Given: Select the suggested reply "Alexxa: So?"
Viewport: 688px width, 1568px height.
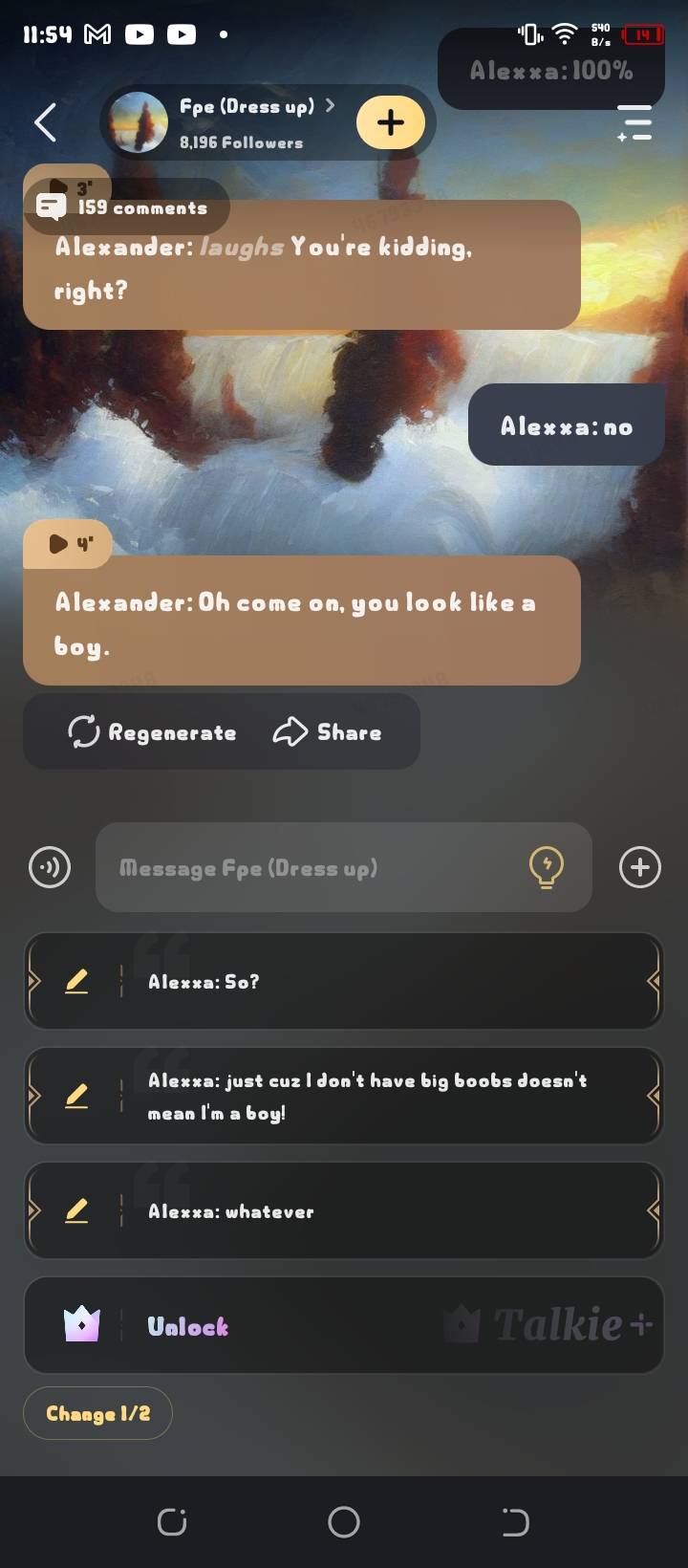Looking at the screenshot, I should [382, 981].
